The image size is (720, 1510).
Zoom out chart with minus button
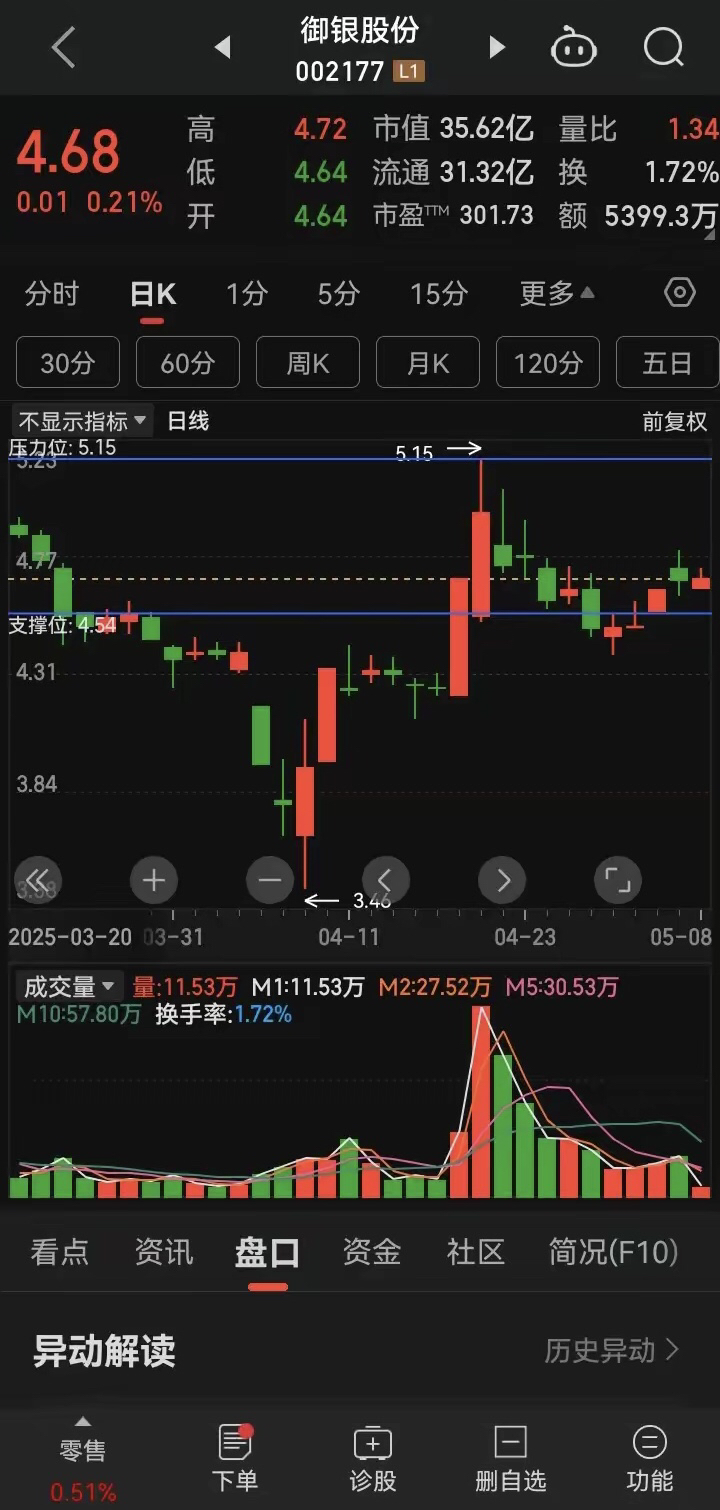click(270, 880)
